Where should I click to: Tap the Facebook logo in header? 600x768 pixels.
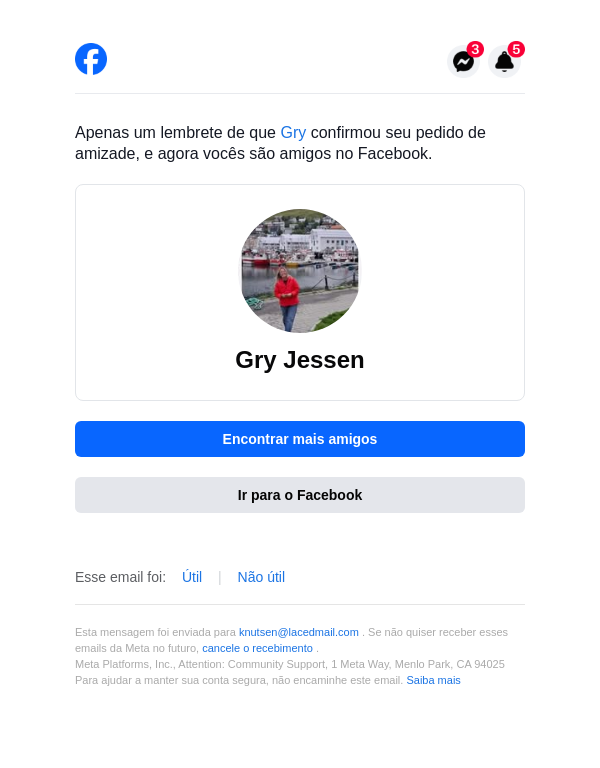[91, 59]
